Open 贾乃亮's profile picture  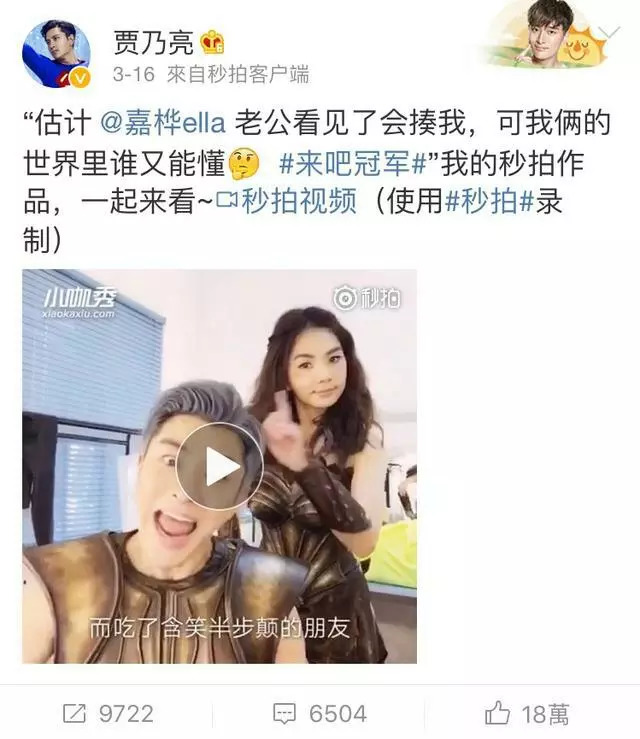56,54
